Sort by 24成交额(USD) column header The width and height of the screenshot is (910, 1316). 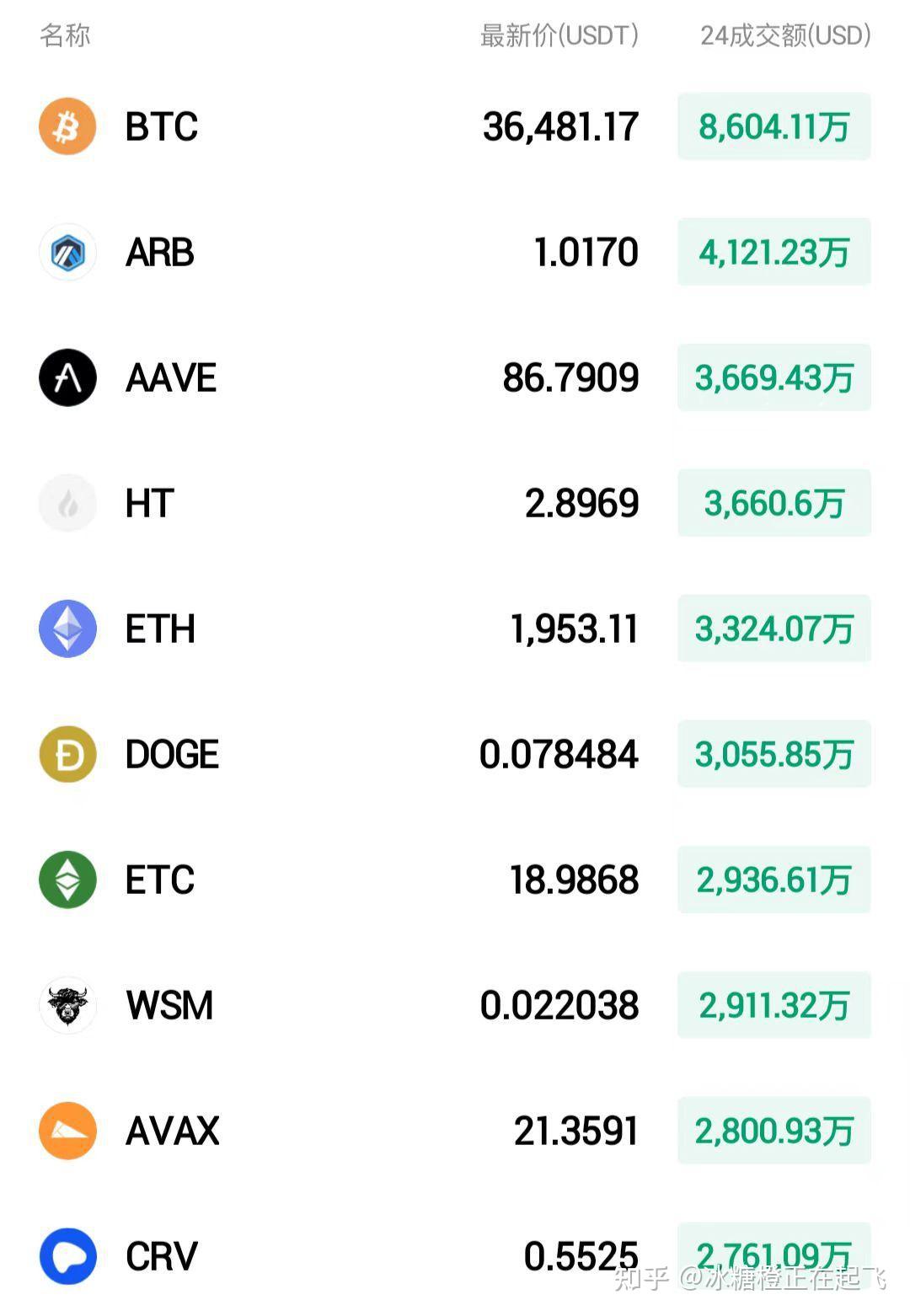click(784, 36)
